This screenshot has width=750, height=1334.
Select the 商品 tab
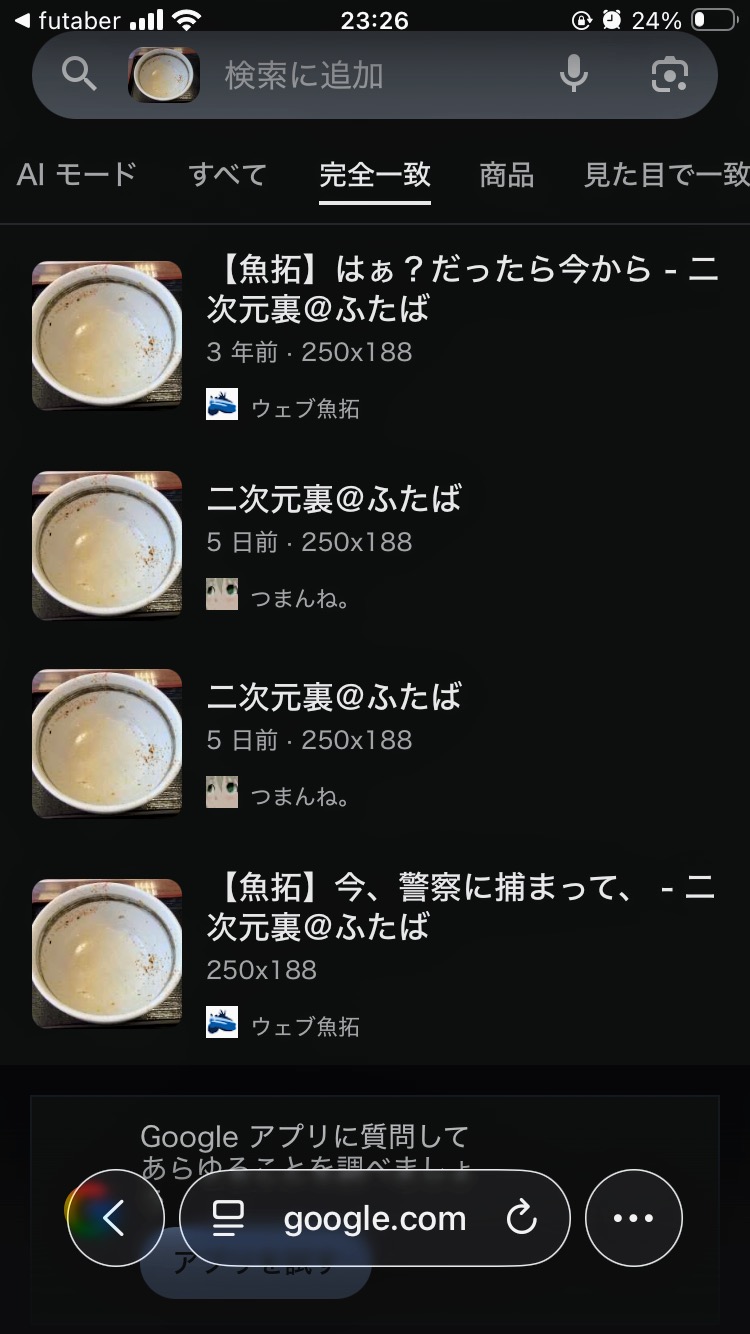pos(507,175)
